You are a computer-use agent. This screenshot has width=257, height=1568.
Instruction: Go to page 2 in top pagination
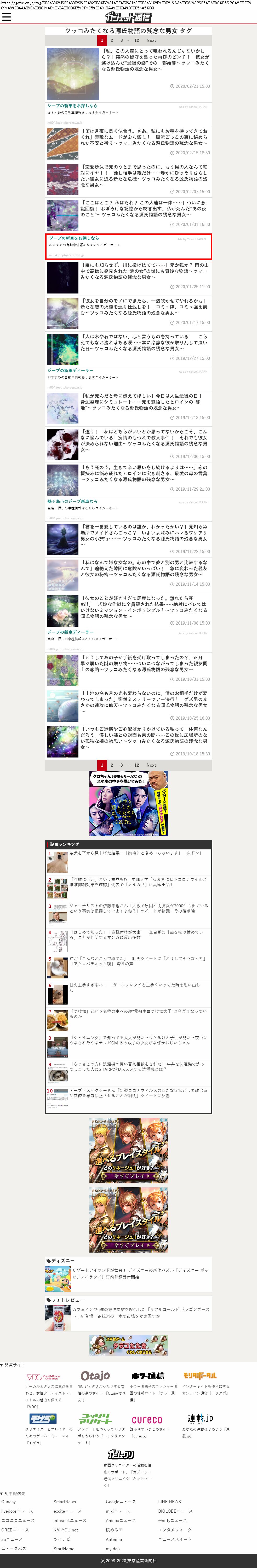tap(111, 40)
